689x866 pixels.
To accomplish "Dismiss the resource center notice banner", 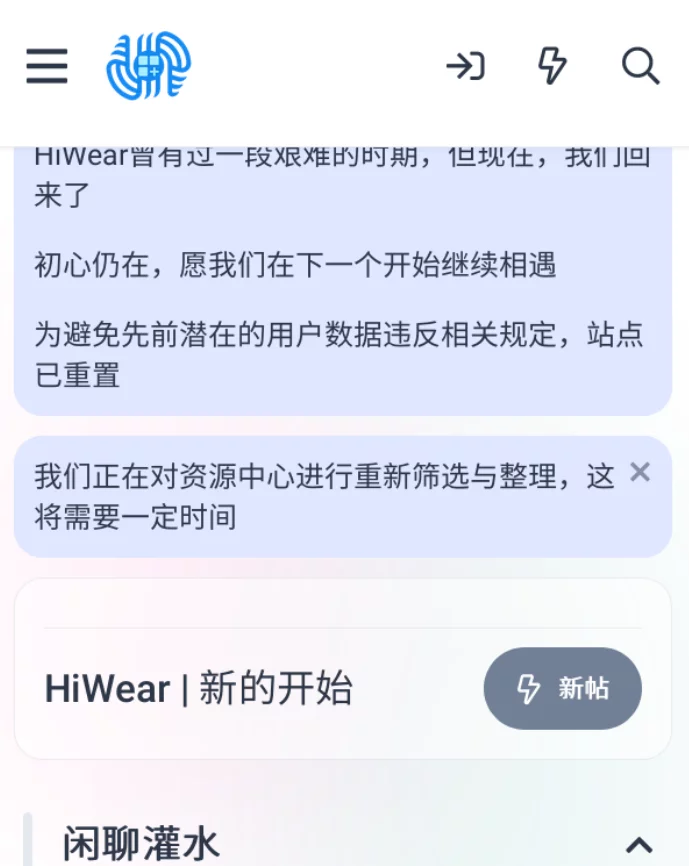I will pos(640,472).
